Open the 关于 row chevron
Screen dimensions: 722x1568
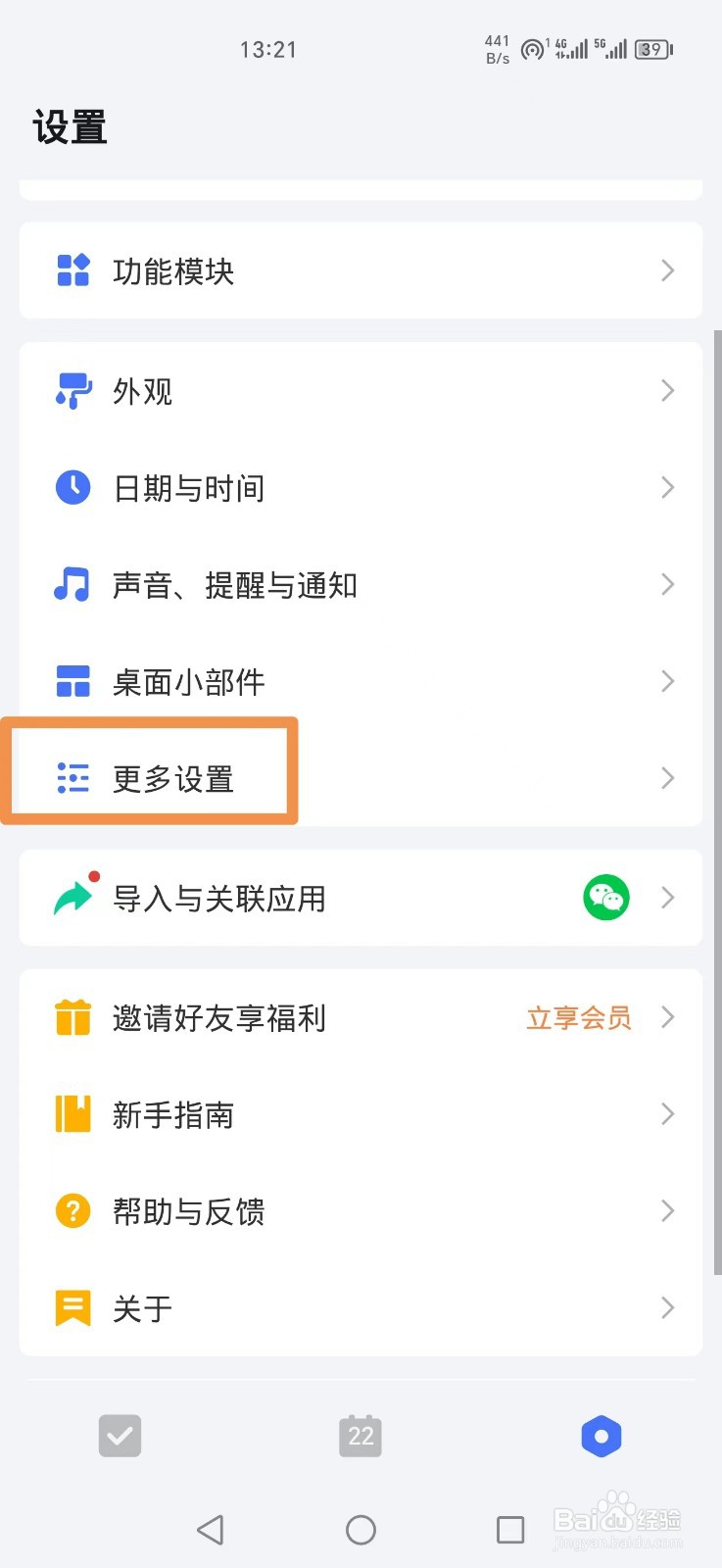(668, 1308)
